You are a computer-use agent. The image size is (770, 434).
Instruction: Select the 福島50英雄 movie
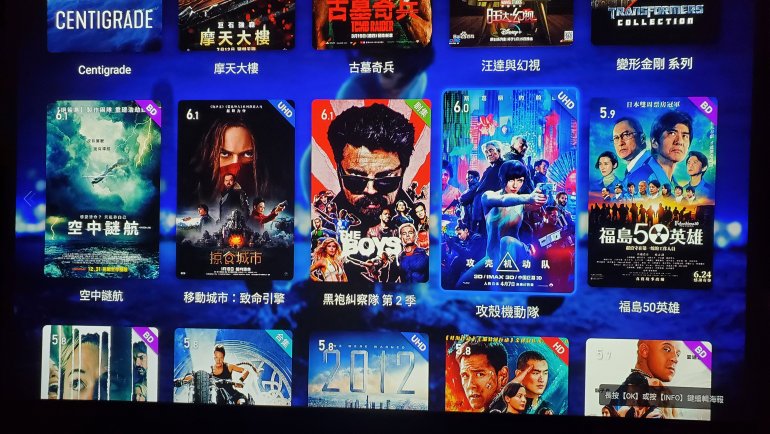point(650,192)
